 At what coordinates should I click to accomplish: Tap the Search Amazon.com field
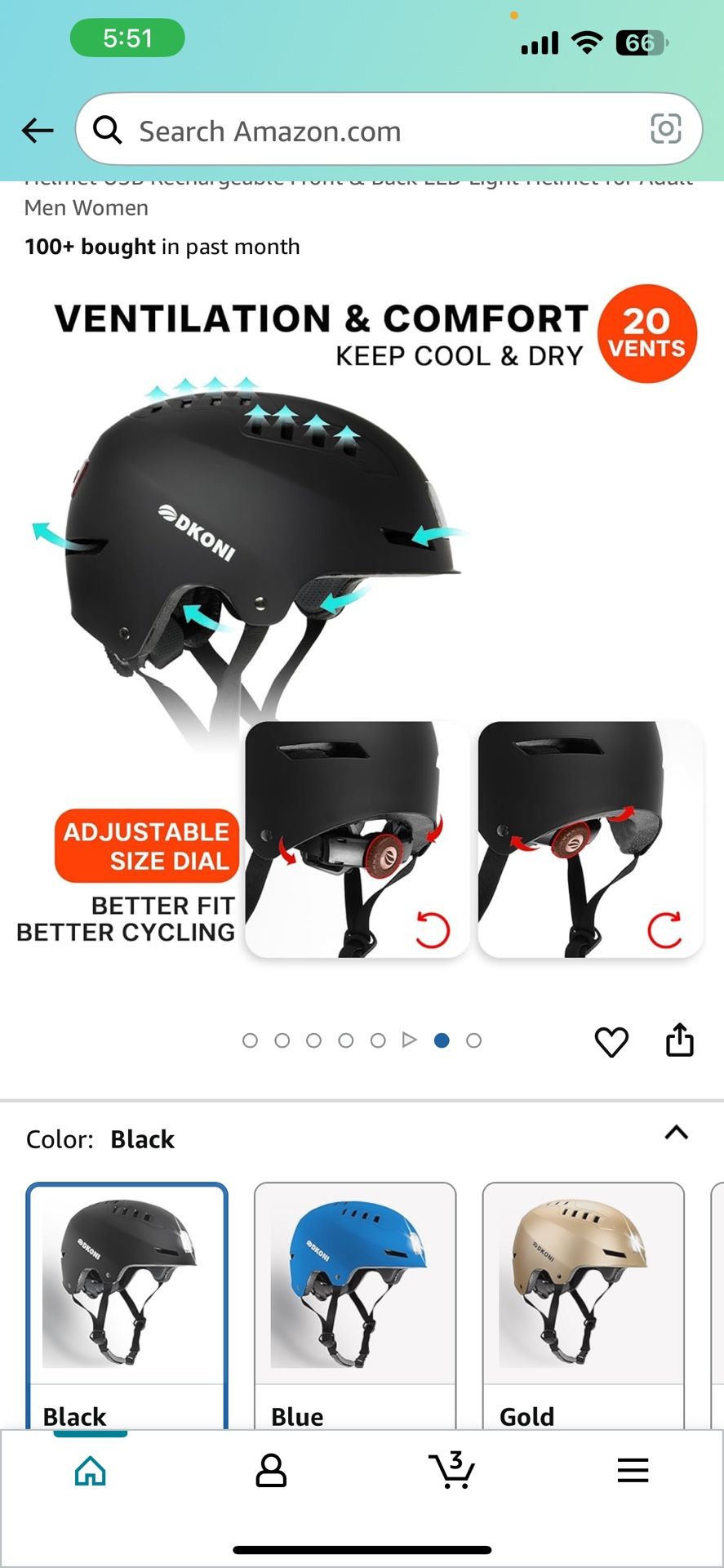pyautogui.click(x=367, y=131)
